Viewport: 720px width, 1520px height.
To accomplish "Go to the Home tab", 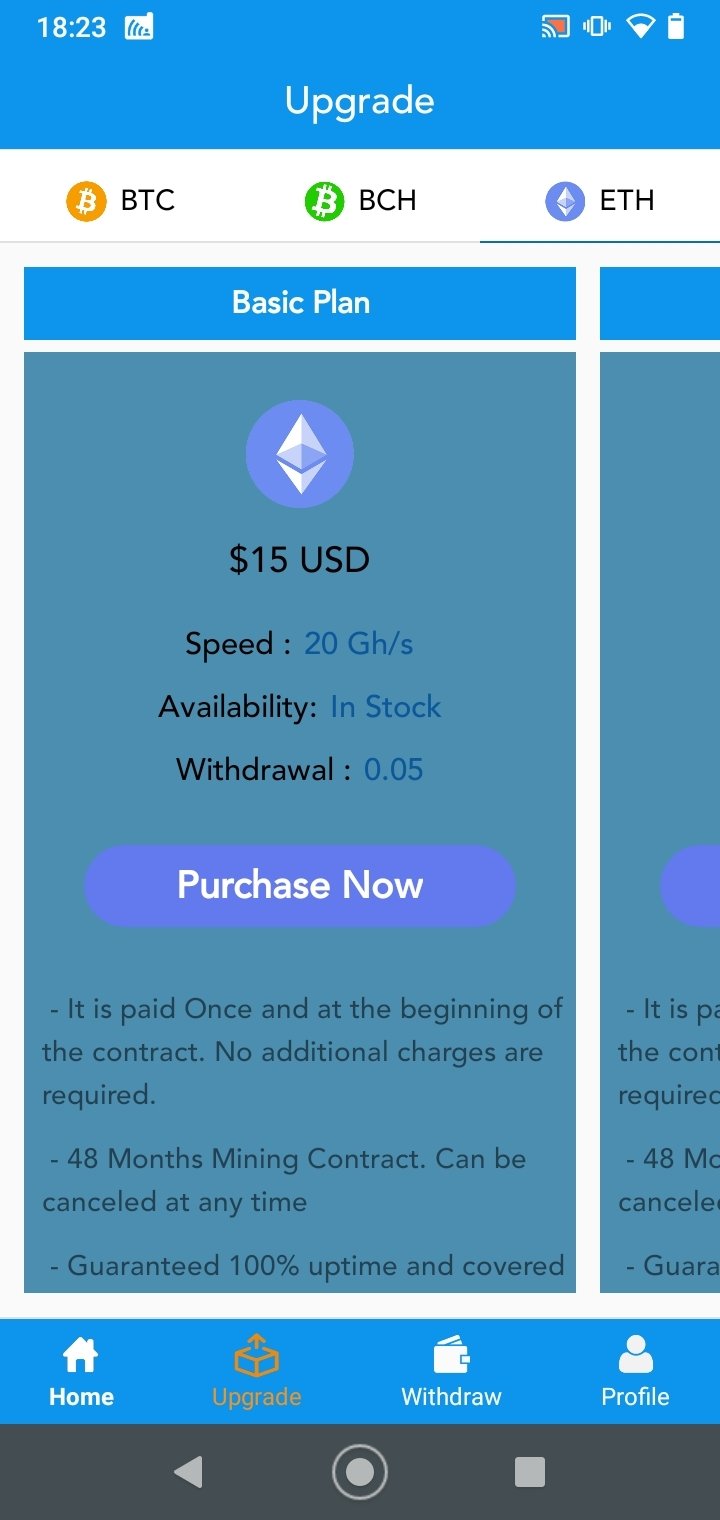I will [81, 1372].
